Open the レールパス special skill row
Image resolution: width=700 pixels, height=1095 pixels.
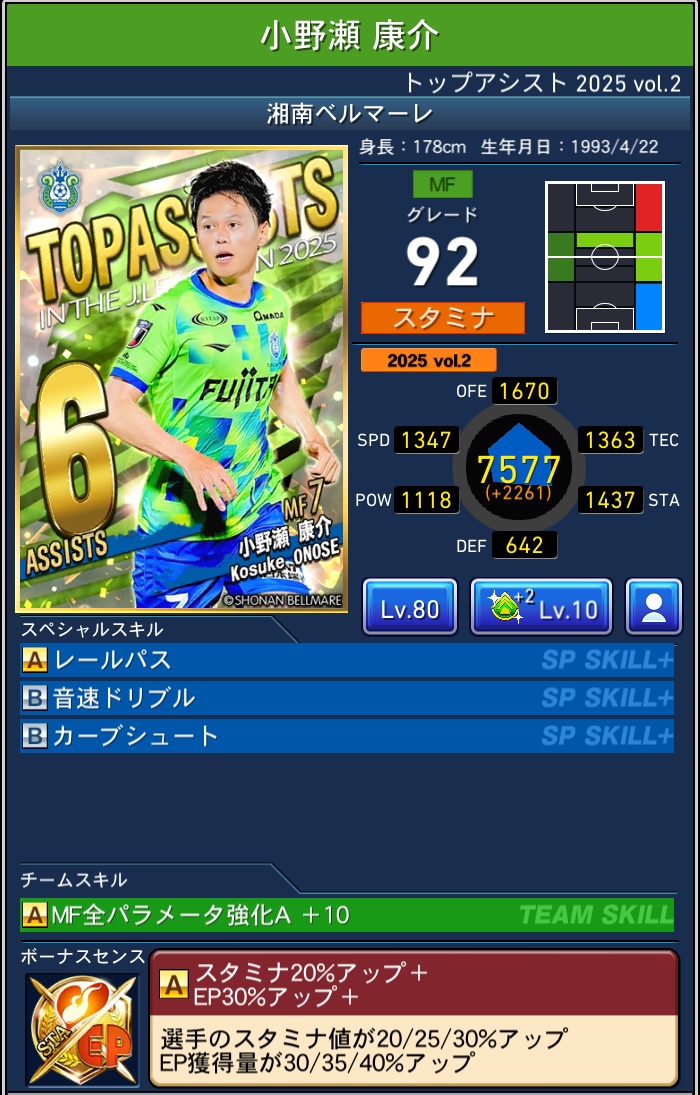coord(346,660)
